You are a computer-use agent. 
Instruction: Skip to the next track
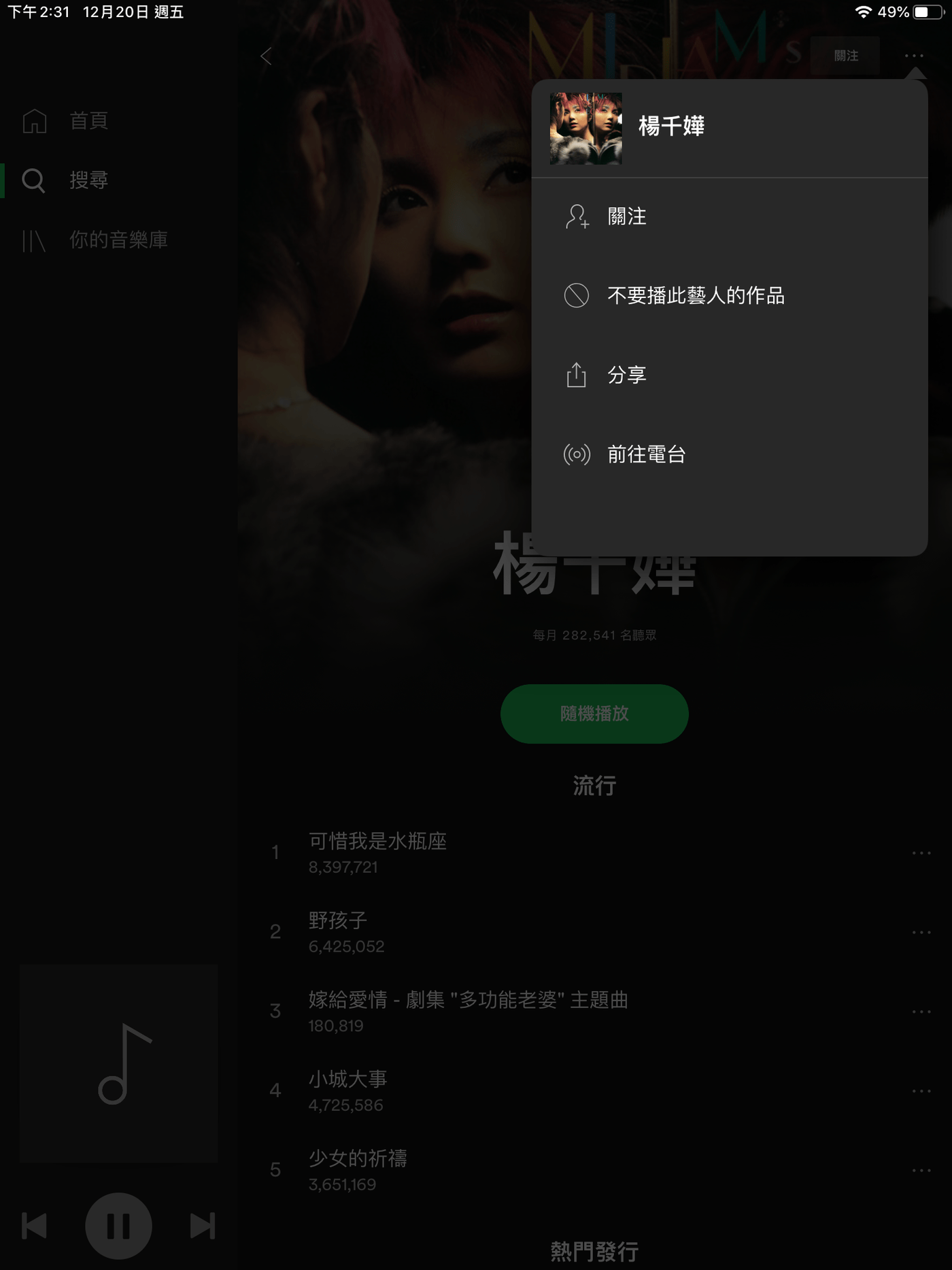[203, 1226]
